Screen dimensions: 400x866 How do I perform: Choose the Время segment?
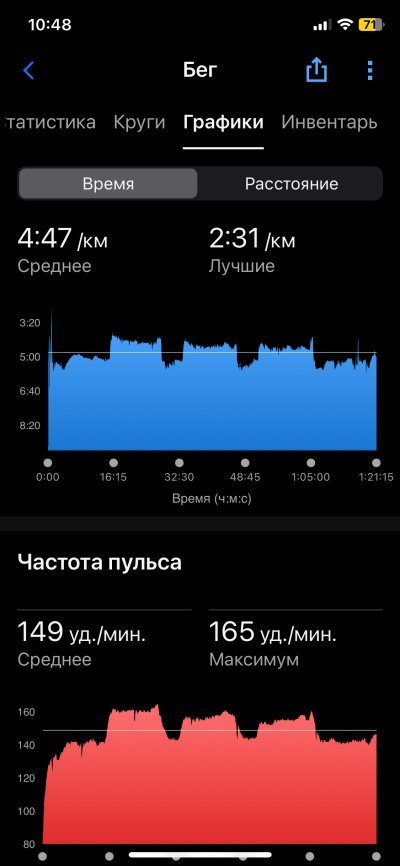pyautogui.click(x=108, y=184)
